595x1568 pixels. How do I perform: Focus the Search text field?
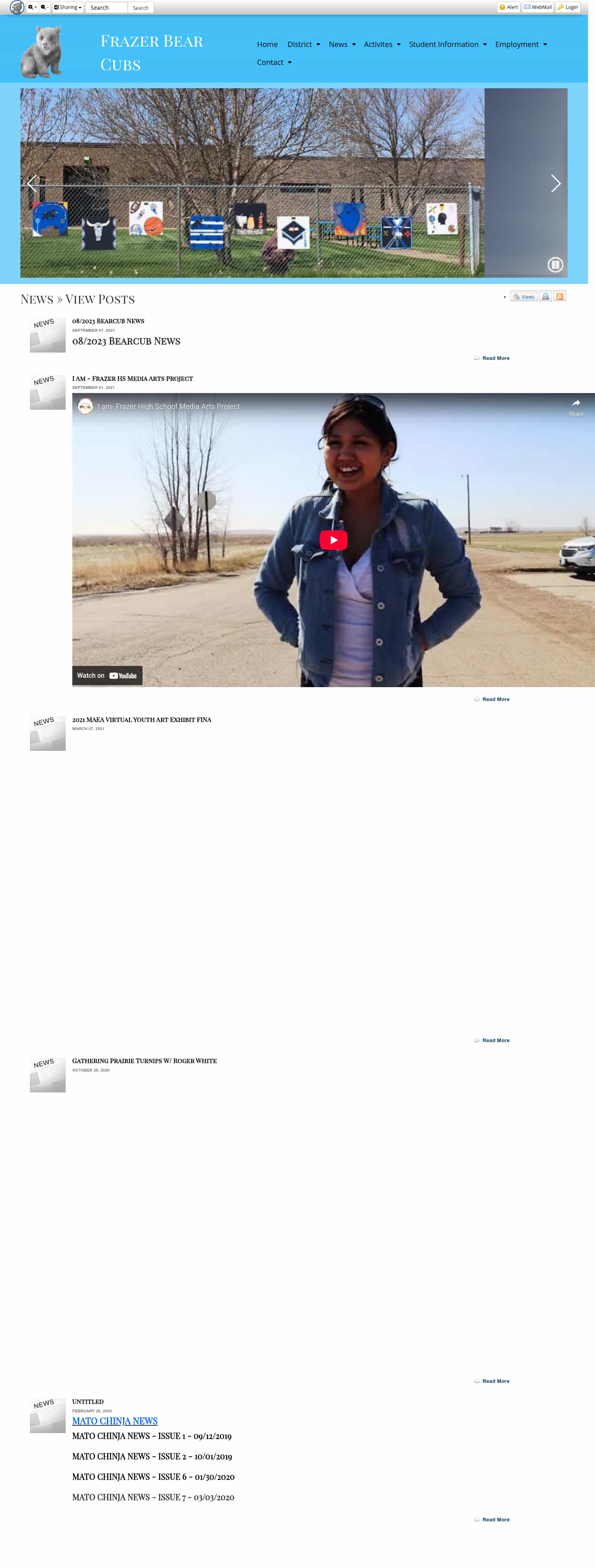(x=106, y=7)
